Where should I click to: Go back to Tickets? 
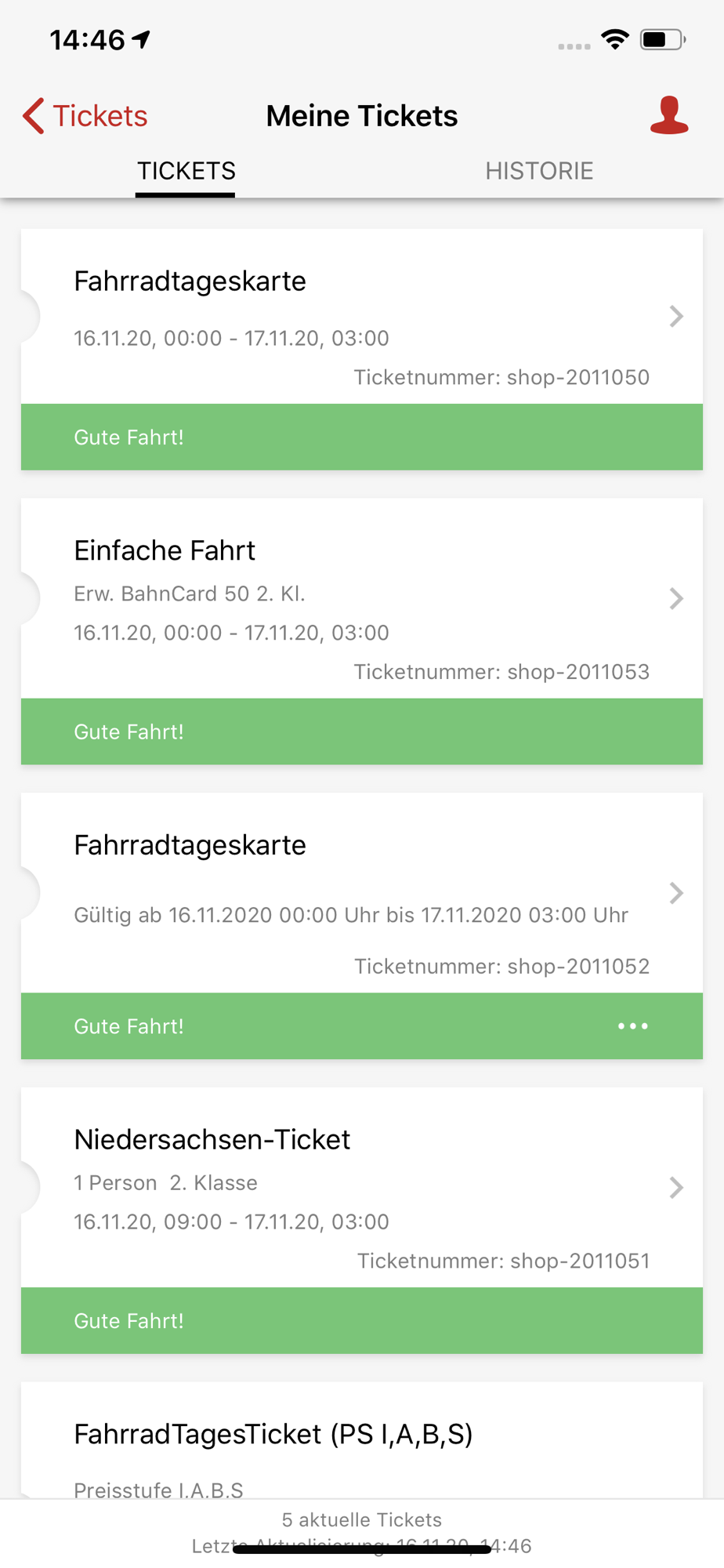point(85,116)
